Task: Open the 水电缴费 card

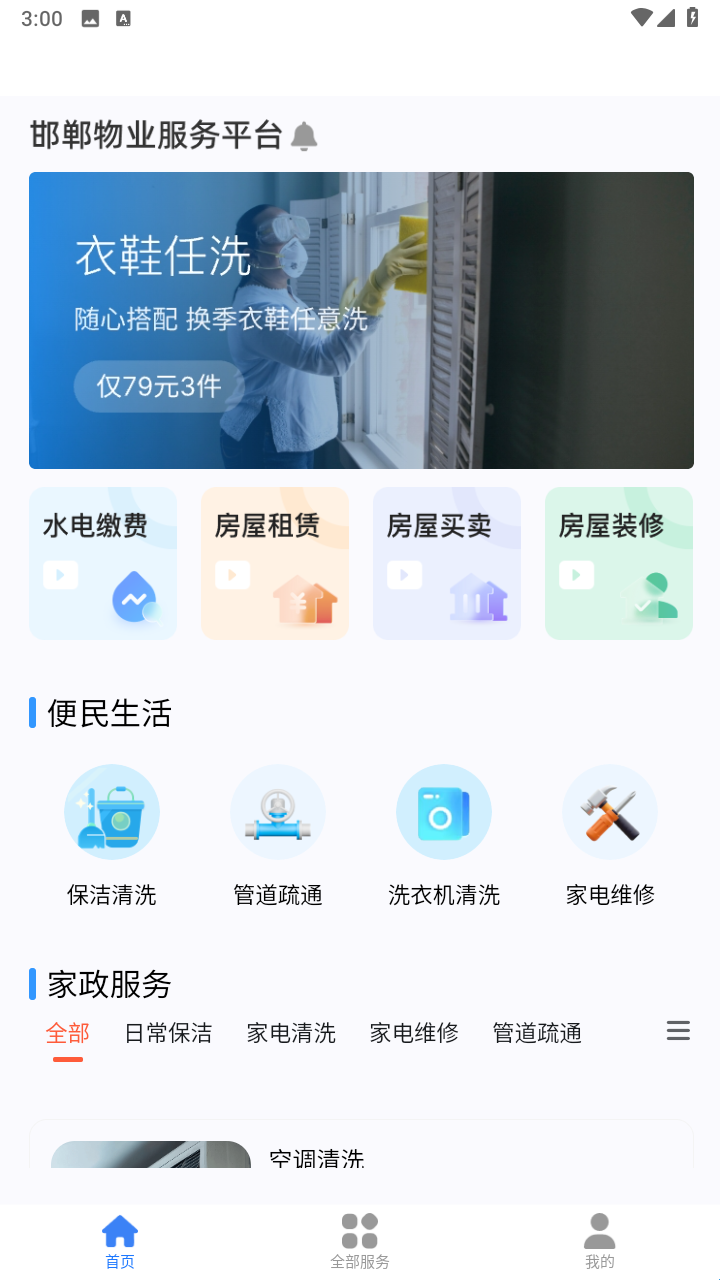Action: pyautogui.click(x=103, y=563)
